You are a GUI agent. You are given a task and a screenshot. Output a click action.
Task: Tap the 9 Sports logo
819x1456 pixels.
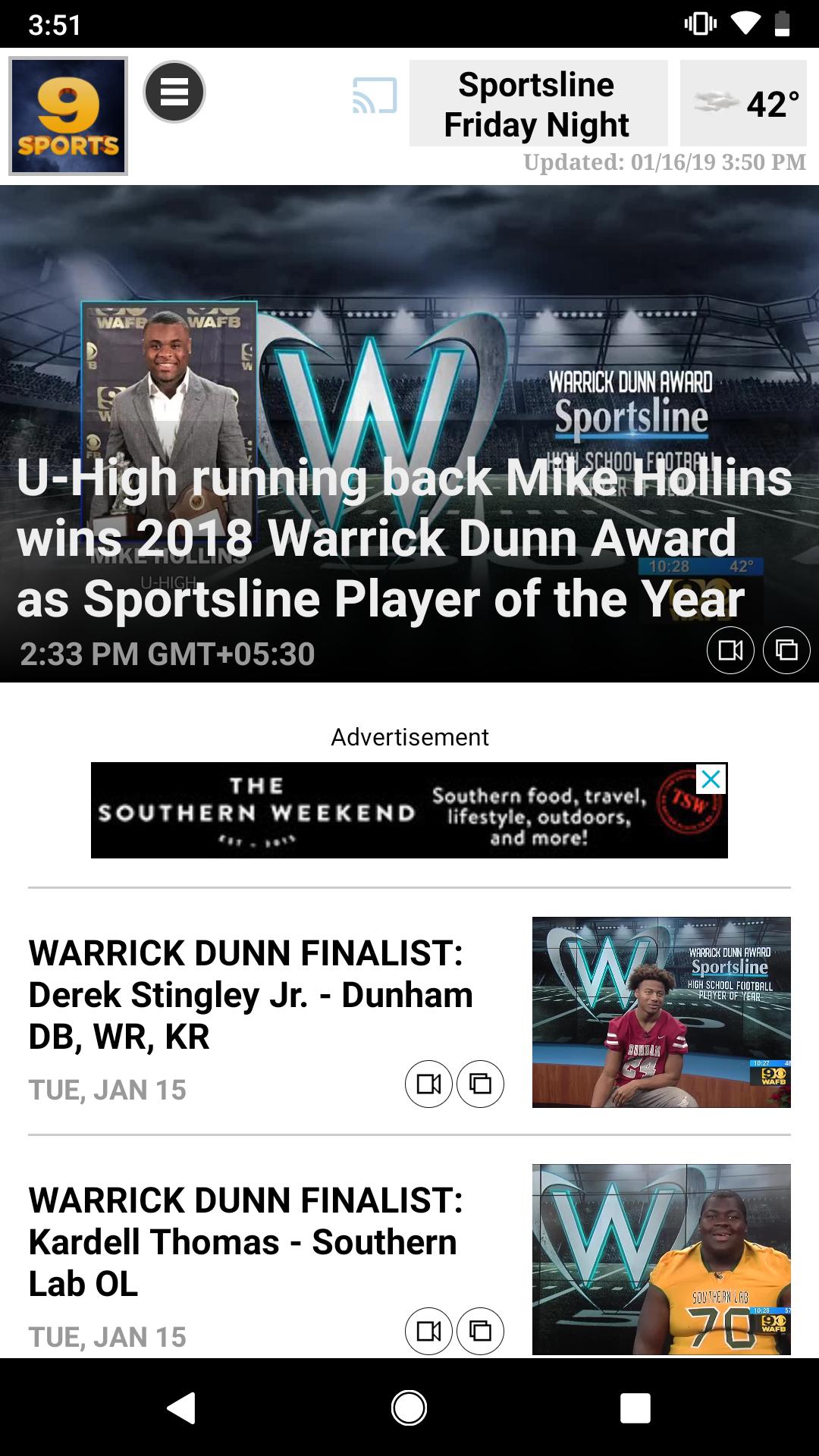(68, 116)
